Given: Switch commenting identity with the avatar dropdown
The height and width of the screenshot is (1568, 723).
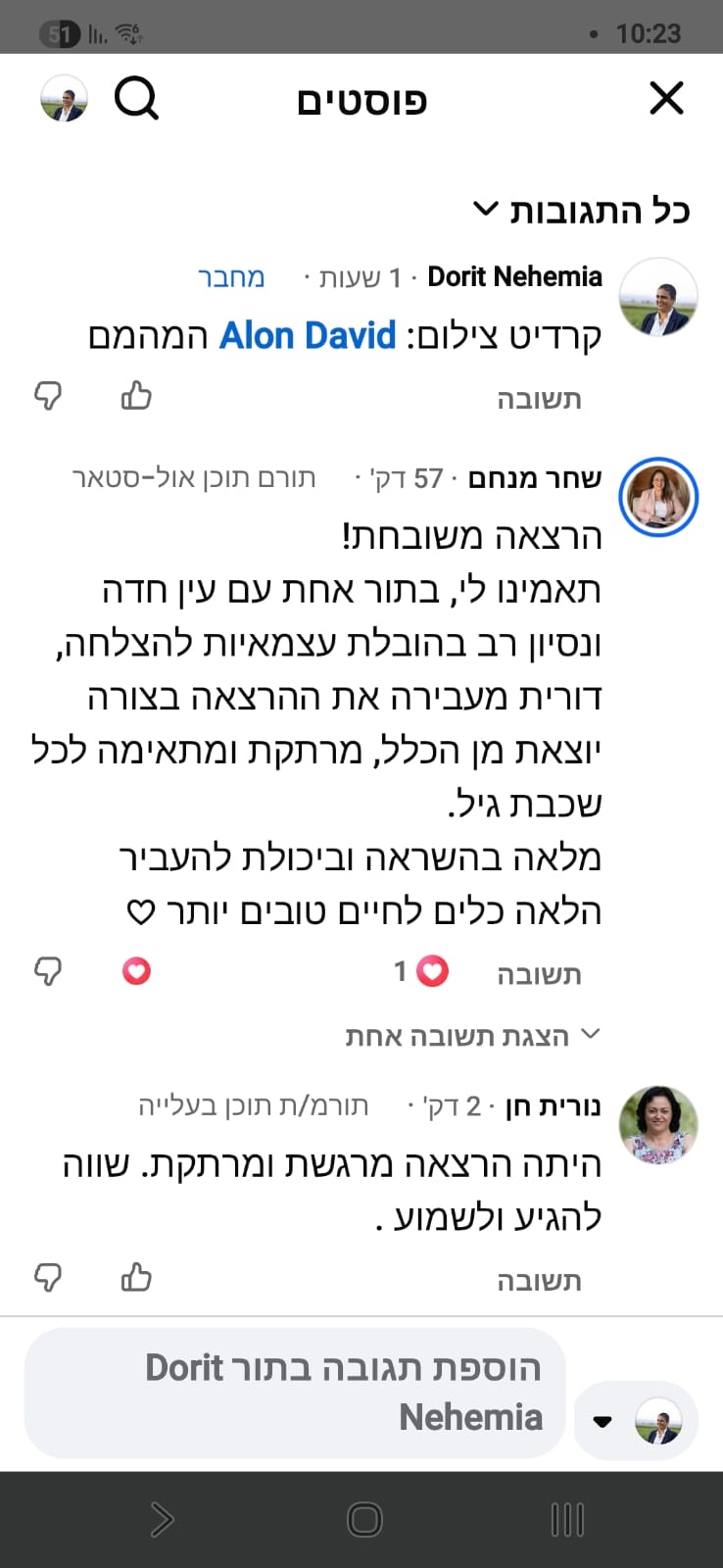Looking at the screenshot, I should tap(636, 1421).
